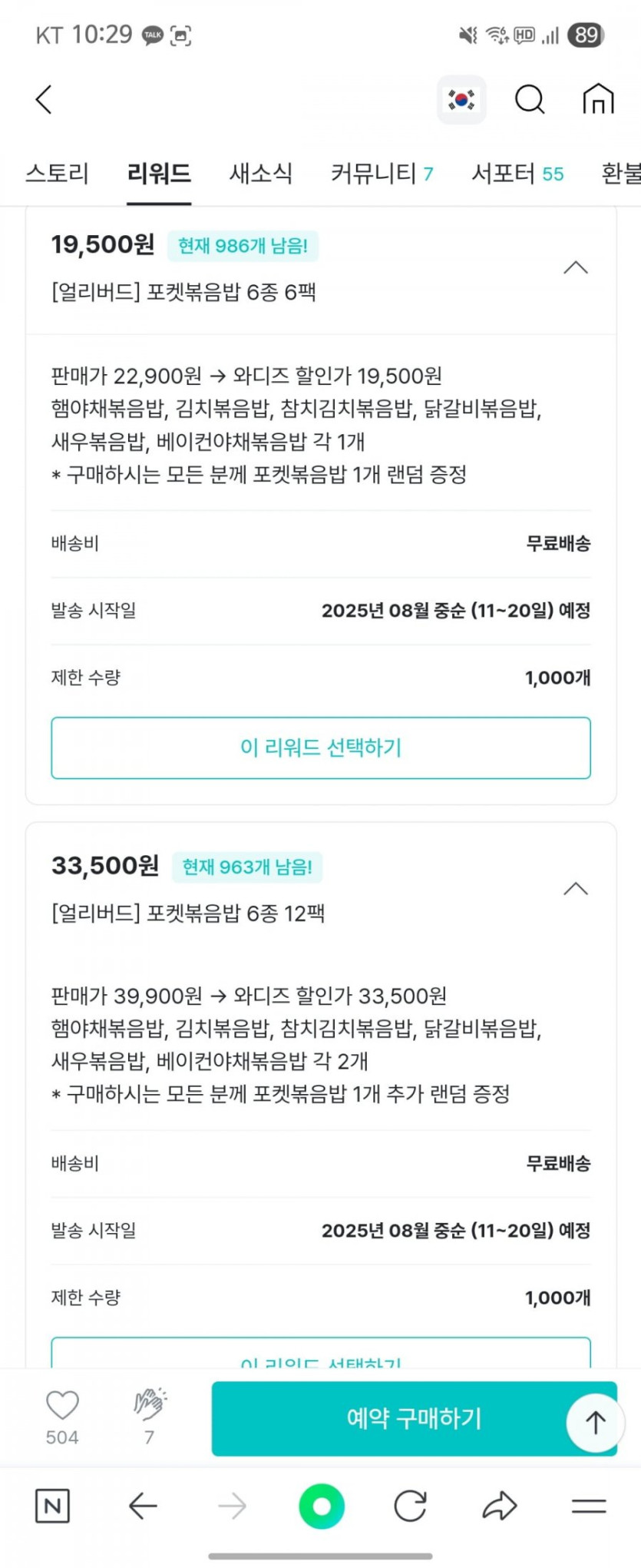Go to the Wadiz home icon
The image size is (641, 1568).
point(598,99)
